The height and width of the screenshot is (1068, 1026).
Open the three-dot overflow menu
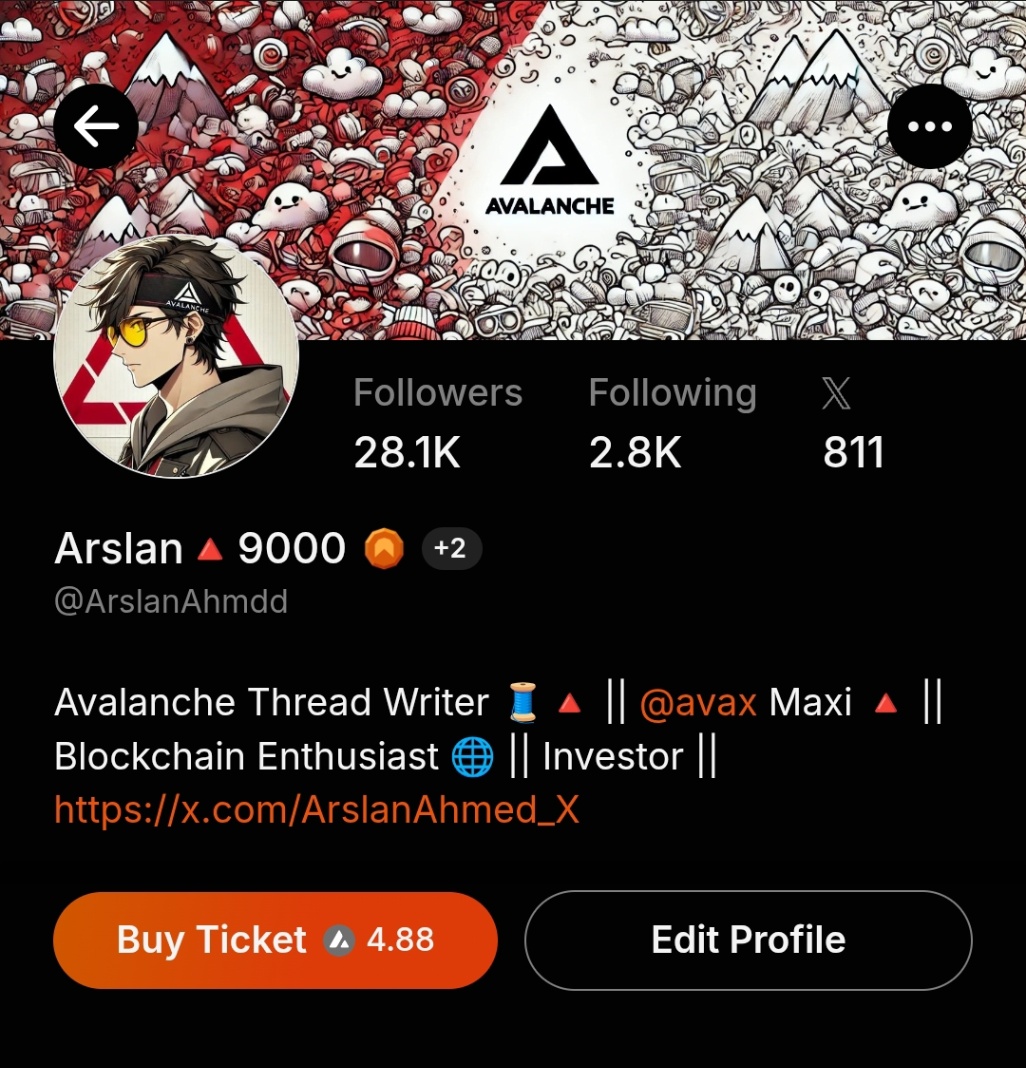point(929,127)
